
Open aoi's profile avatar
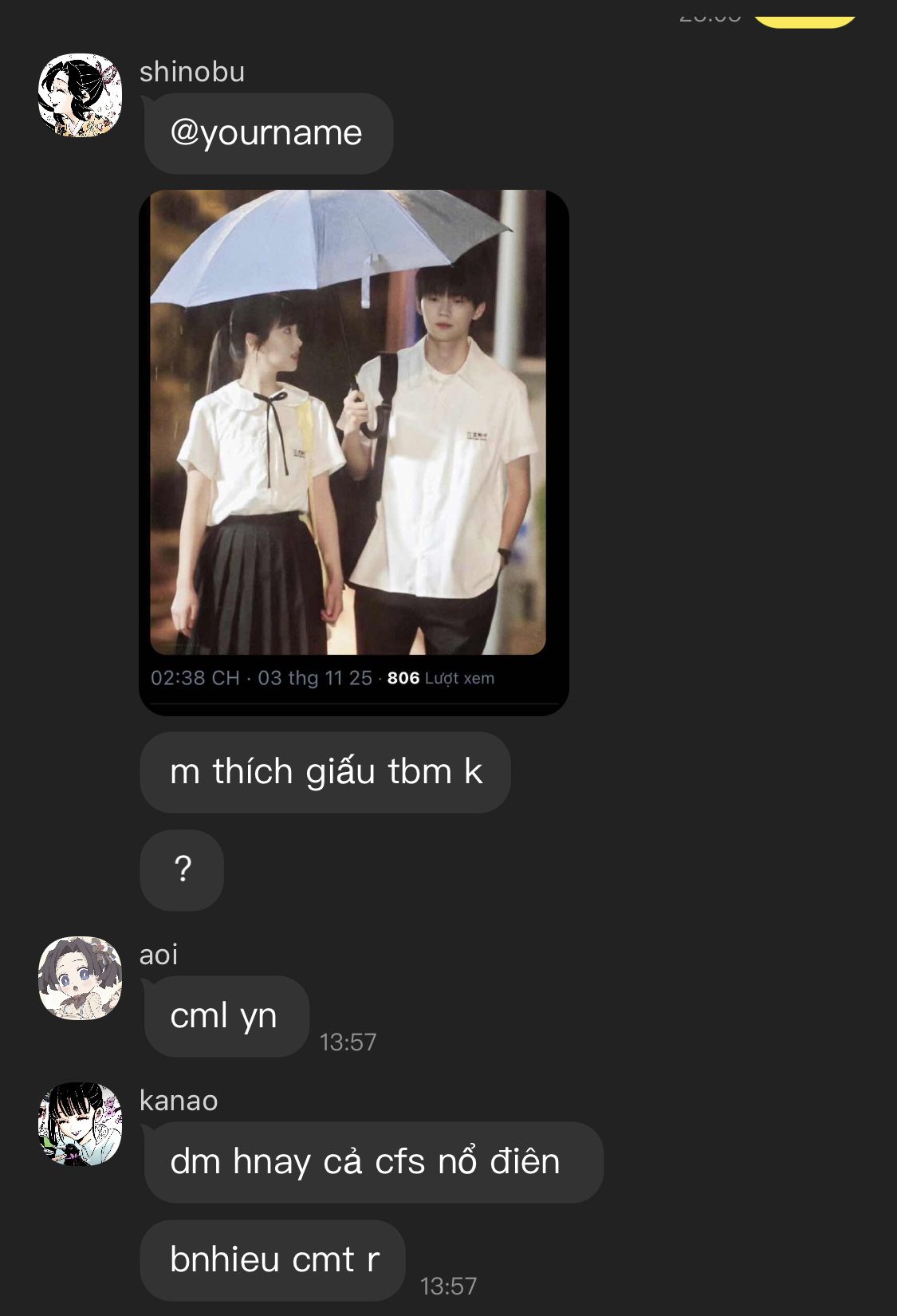(80, 978)
